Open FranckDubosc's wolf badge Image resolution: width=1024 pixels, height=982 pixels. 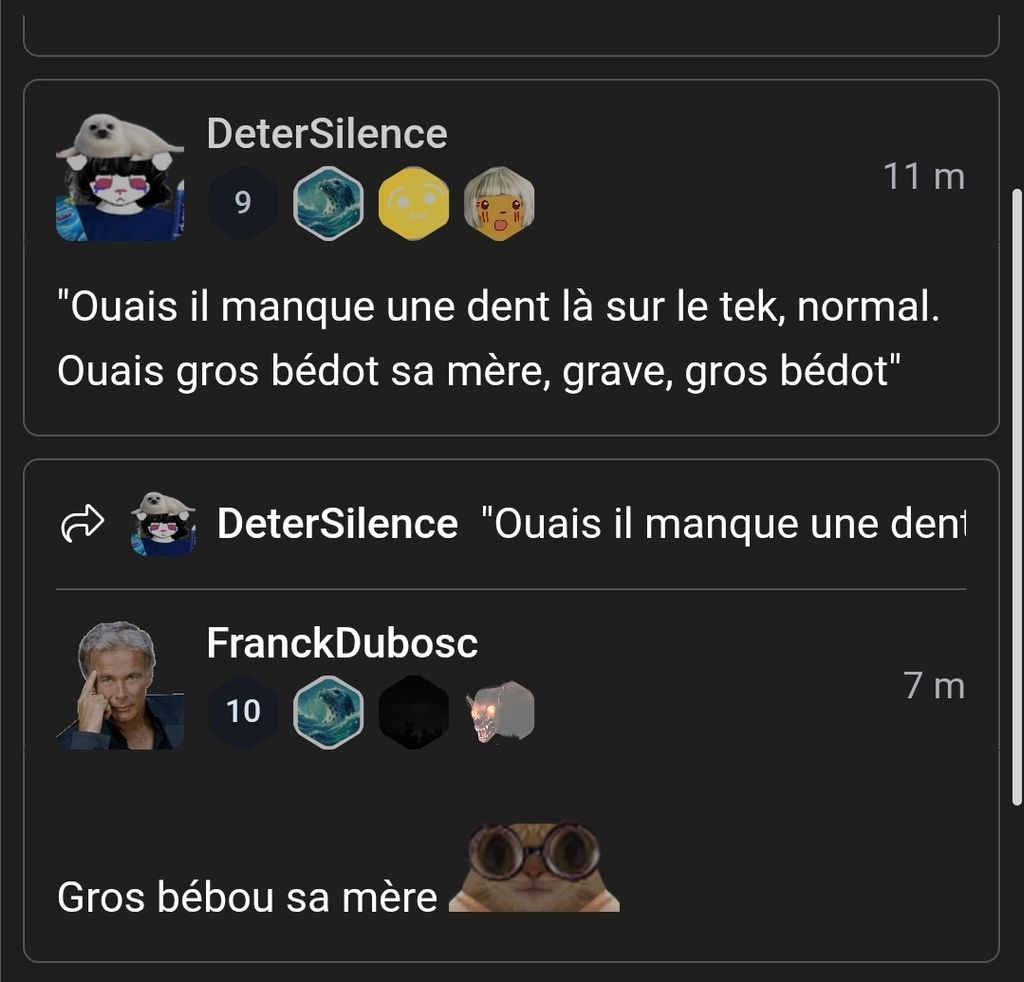(500, 711)
